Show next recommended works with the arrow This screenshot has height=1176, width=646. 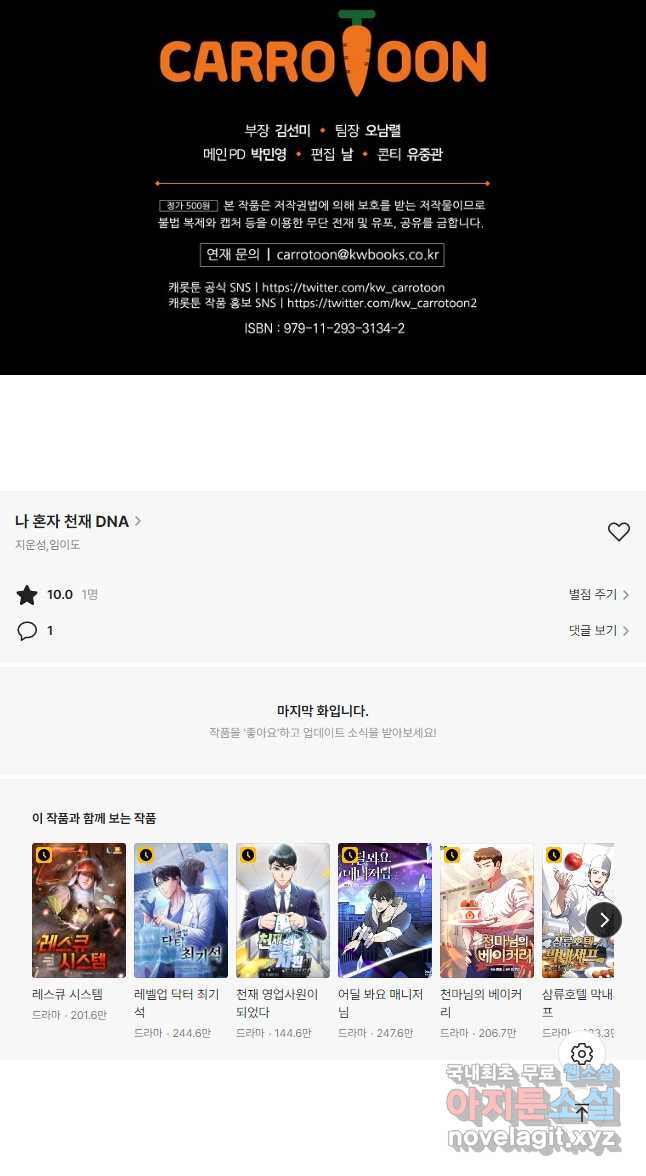(x=604, y=920)
